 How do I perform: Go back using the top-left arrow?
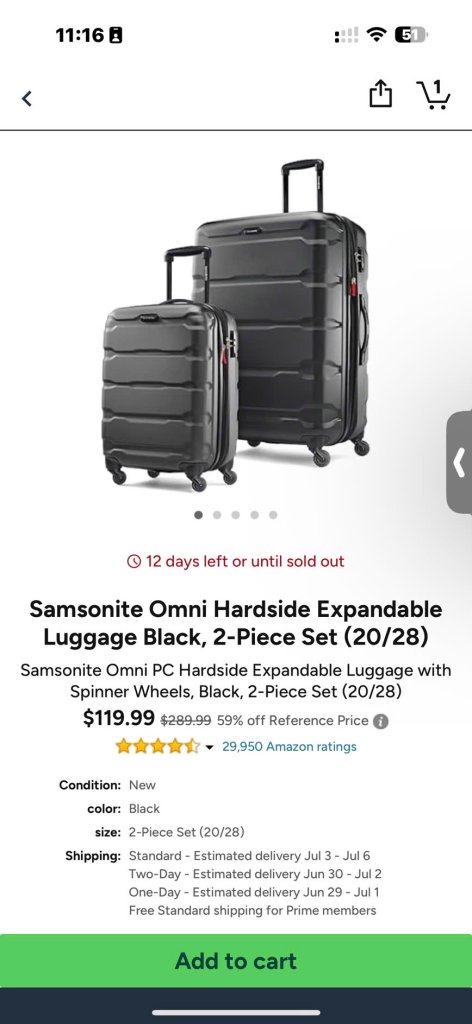click(27, 99)
